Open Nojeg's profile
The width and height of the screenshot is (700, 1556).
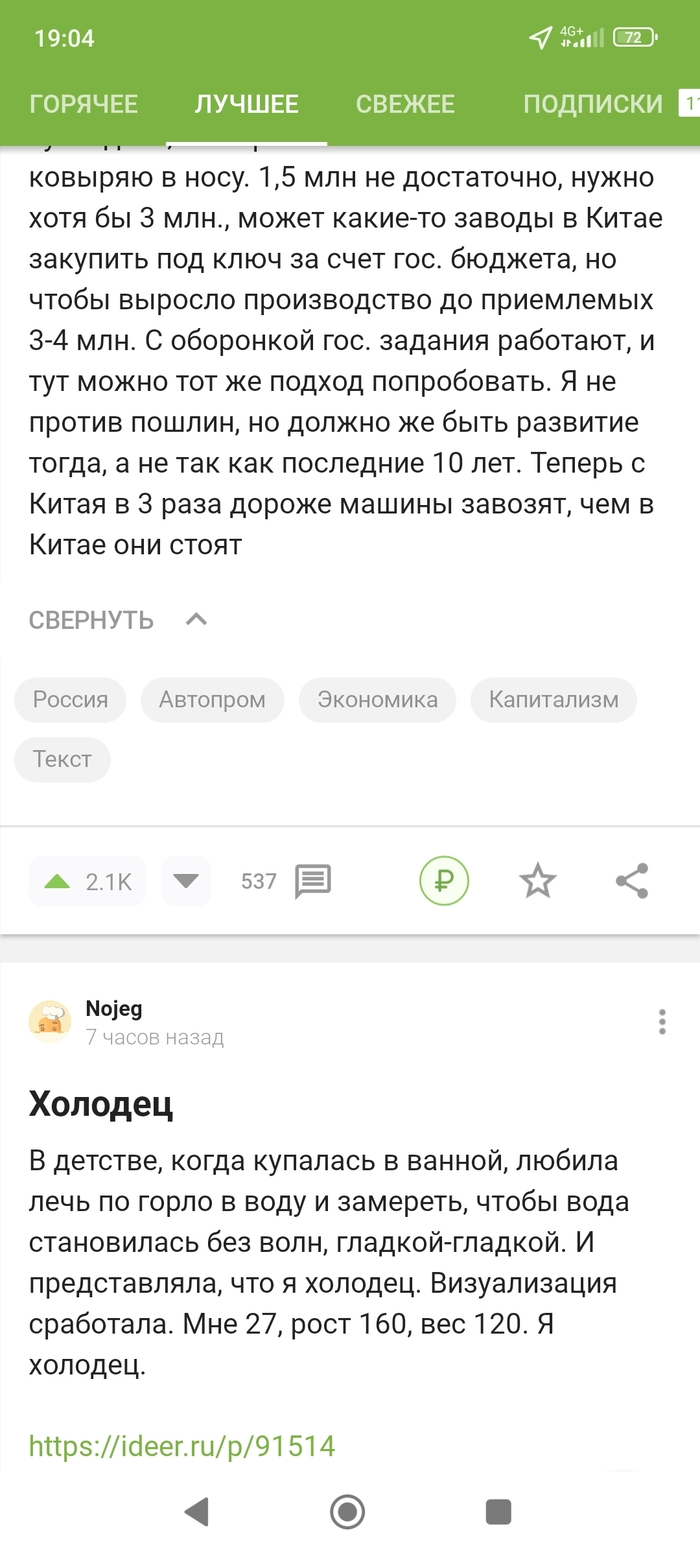(x=113, y=1009)
